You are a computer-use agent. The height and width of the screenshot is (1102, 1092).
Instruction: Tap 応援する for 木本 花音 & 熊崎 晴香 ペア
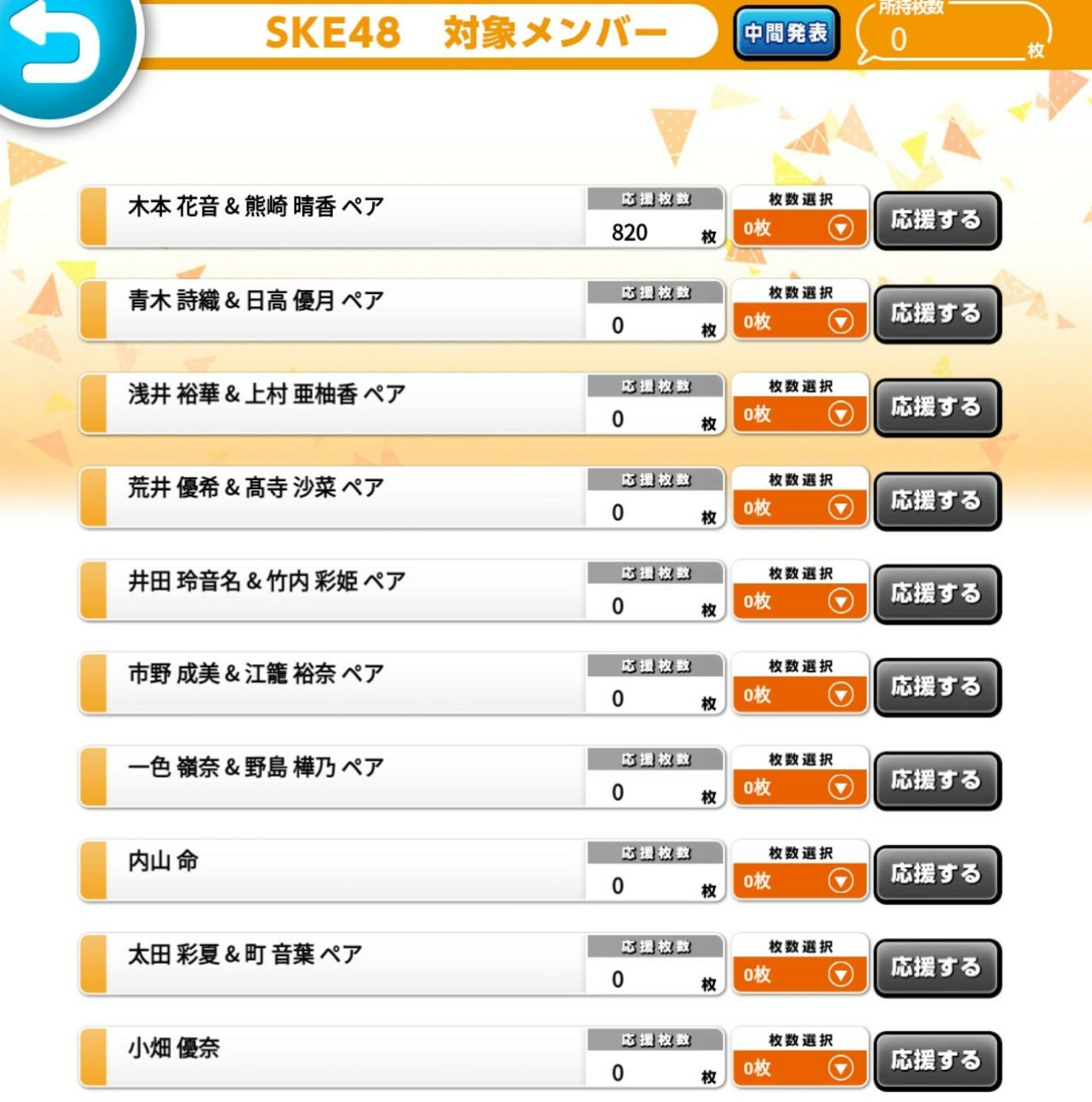point(936,220)
